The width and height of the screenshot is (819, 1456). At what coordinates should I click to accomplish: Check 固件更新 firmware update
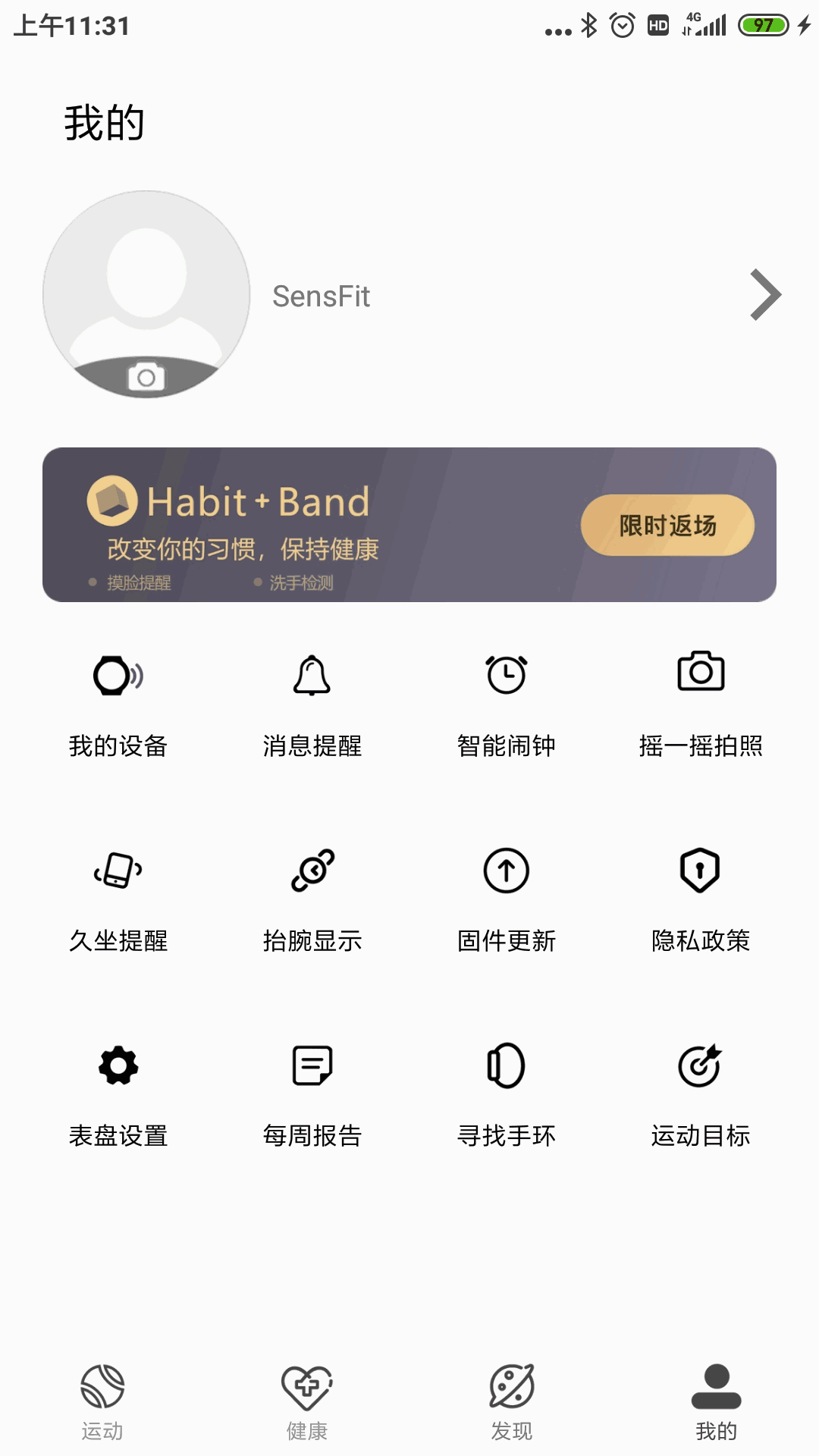(x=506, y=899)
